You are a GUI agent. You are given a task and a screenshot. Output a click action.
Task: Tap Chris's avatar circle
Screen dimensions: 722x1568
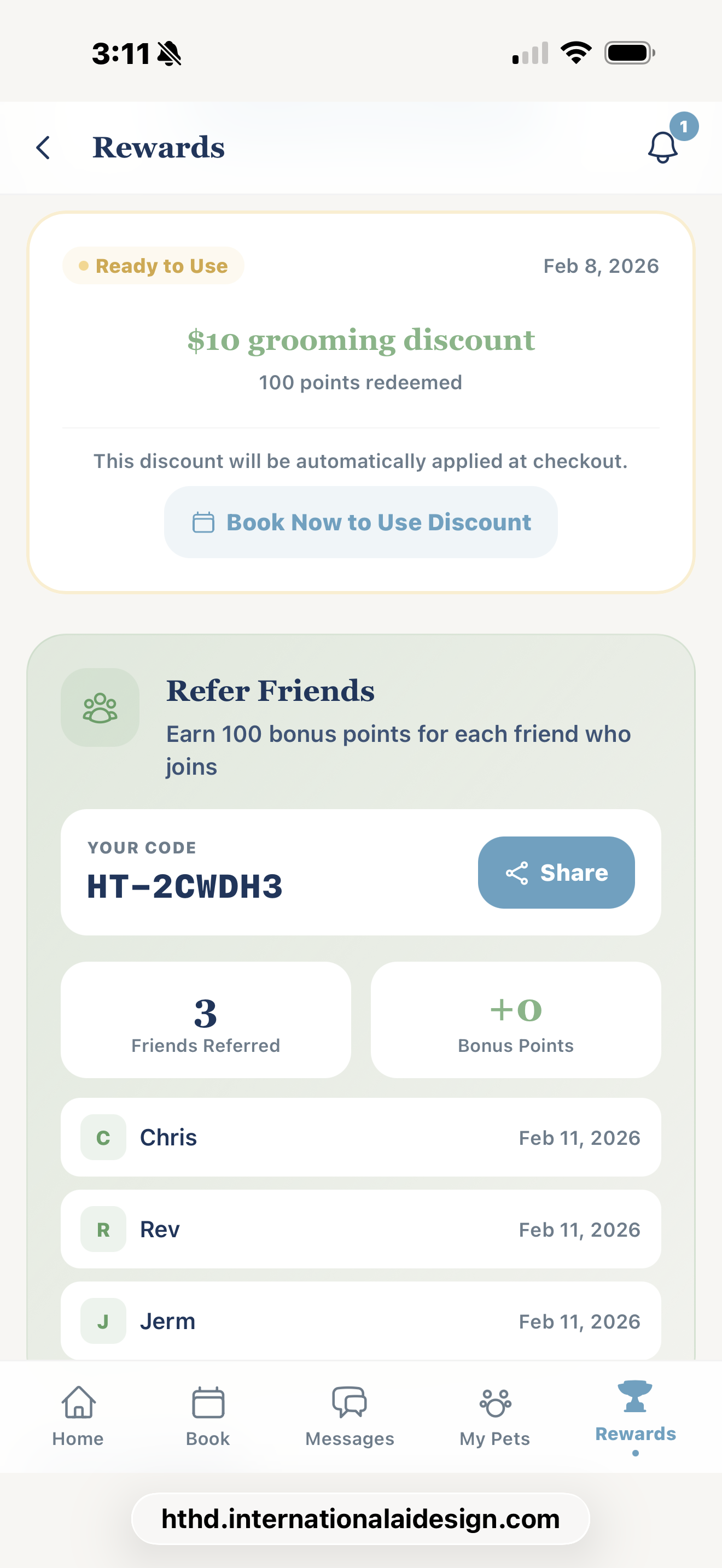pos(103,1137)
